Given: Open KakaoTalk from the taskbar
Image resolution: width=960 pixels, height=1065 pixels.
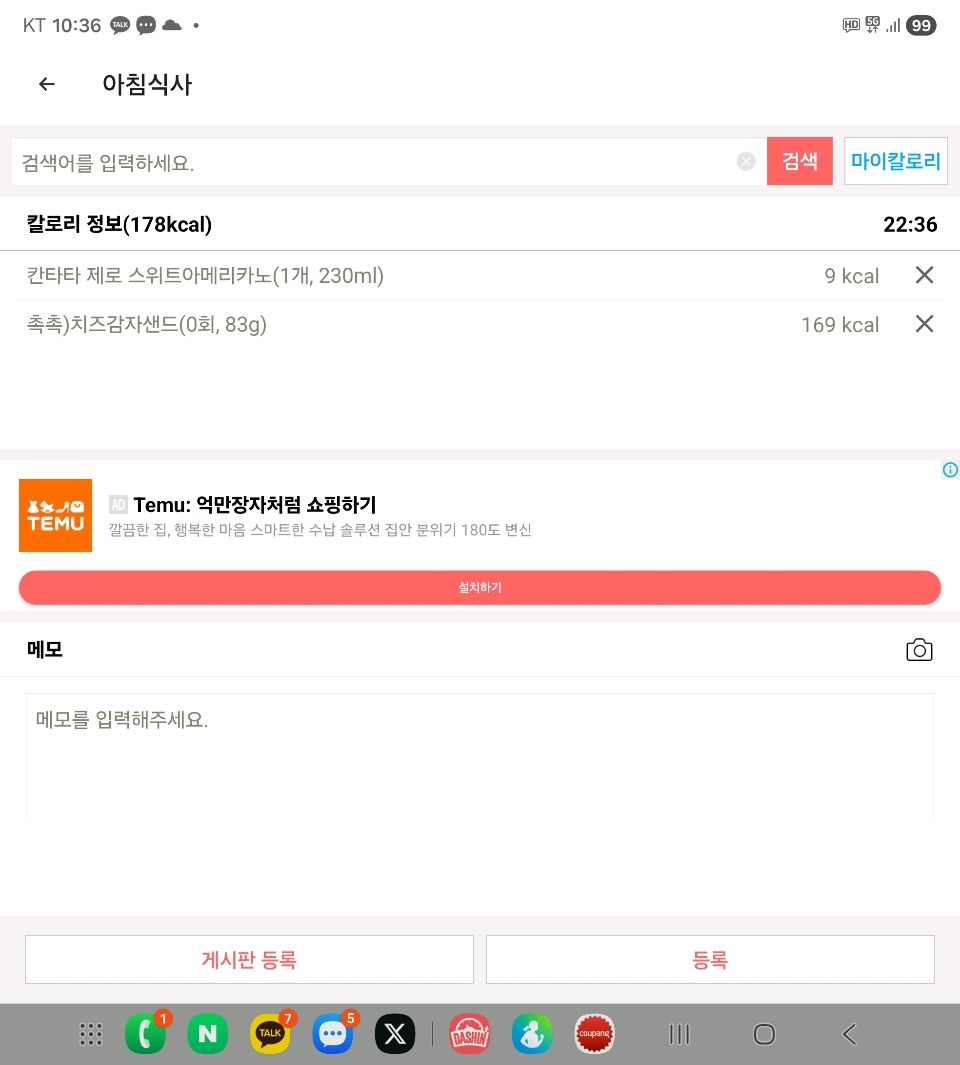Looking at the screenshot, I should [270, 1034].
